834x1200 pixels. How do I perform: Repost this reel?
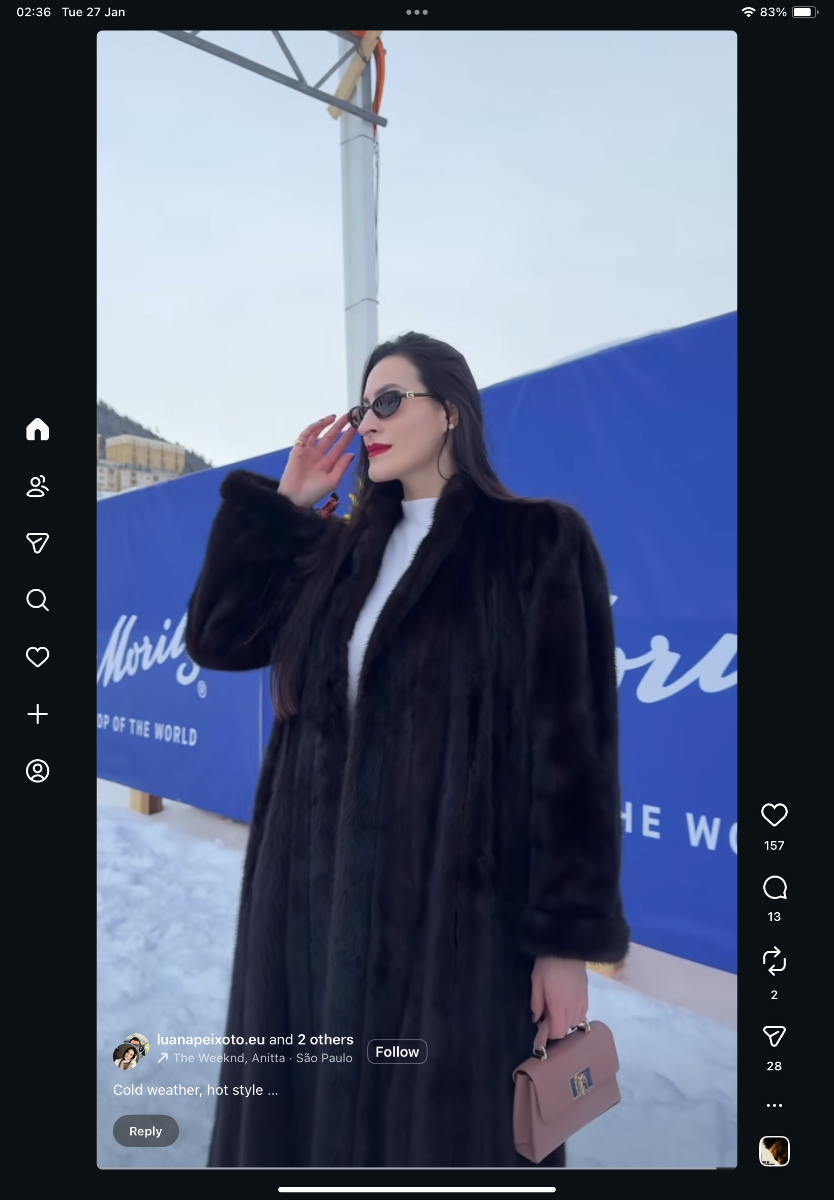pos(774,962)
